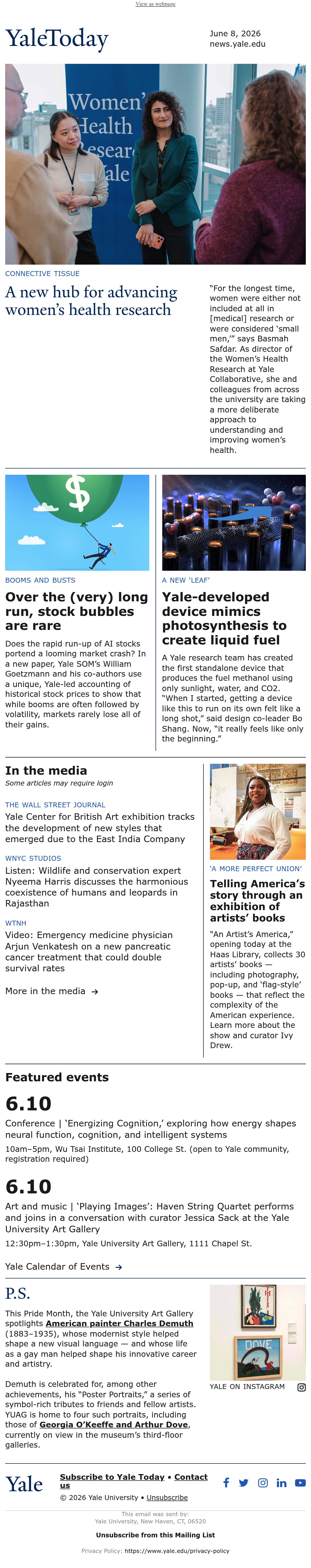The image size is (311, 1568).
Task: Tap Subscribe to Yale Today link
Action: coord(112,1477)
